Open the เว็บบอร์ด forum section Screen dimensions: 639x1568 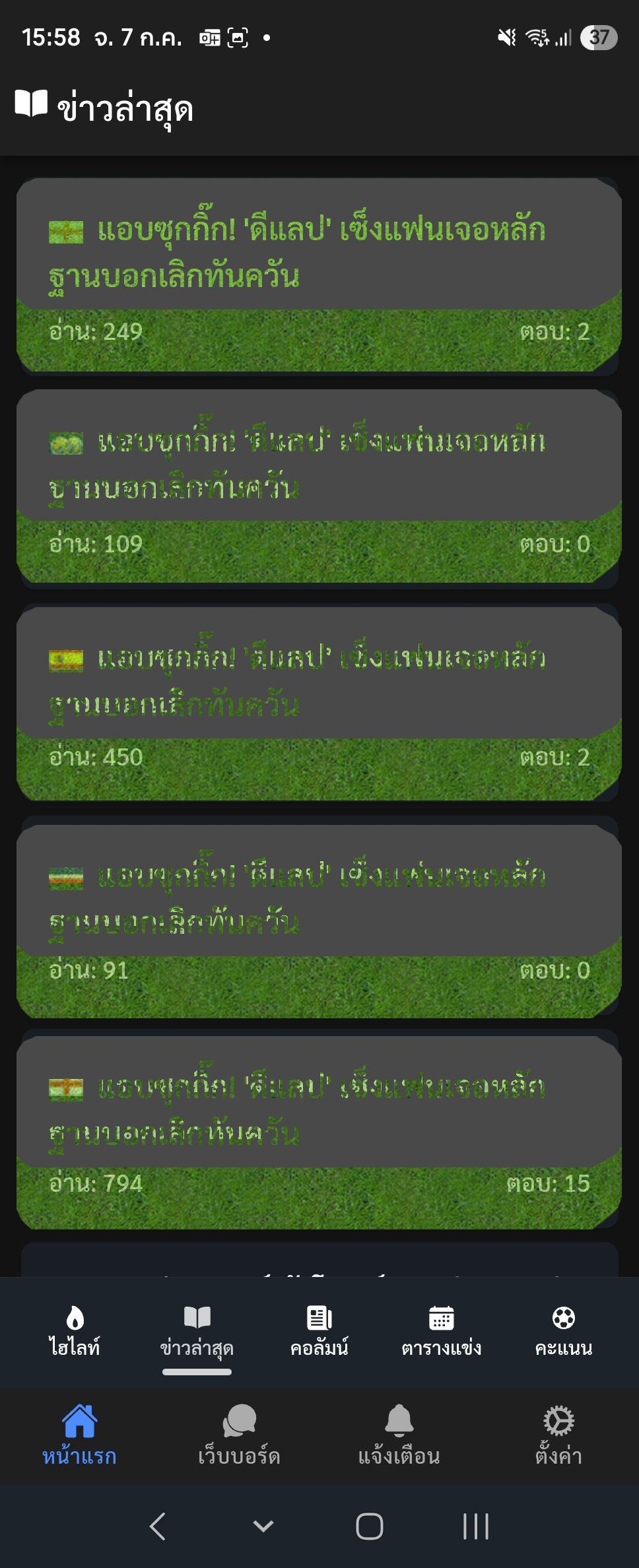click(239, 1436)
